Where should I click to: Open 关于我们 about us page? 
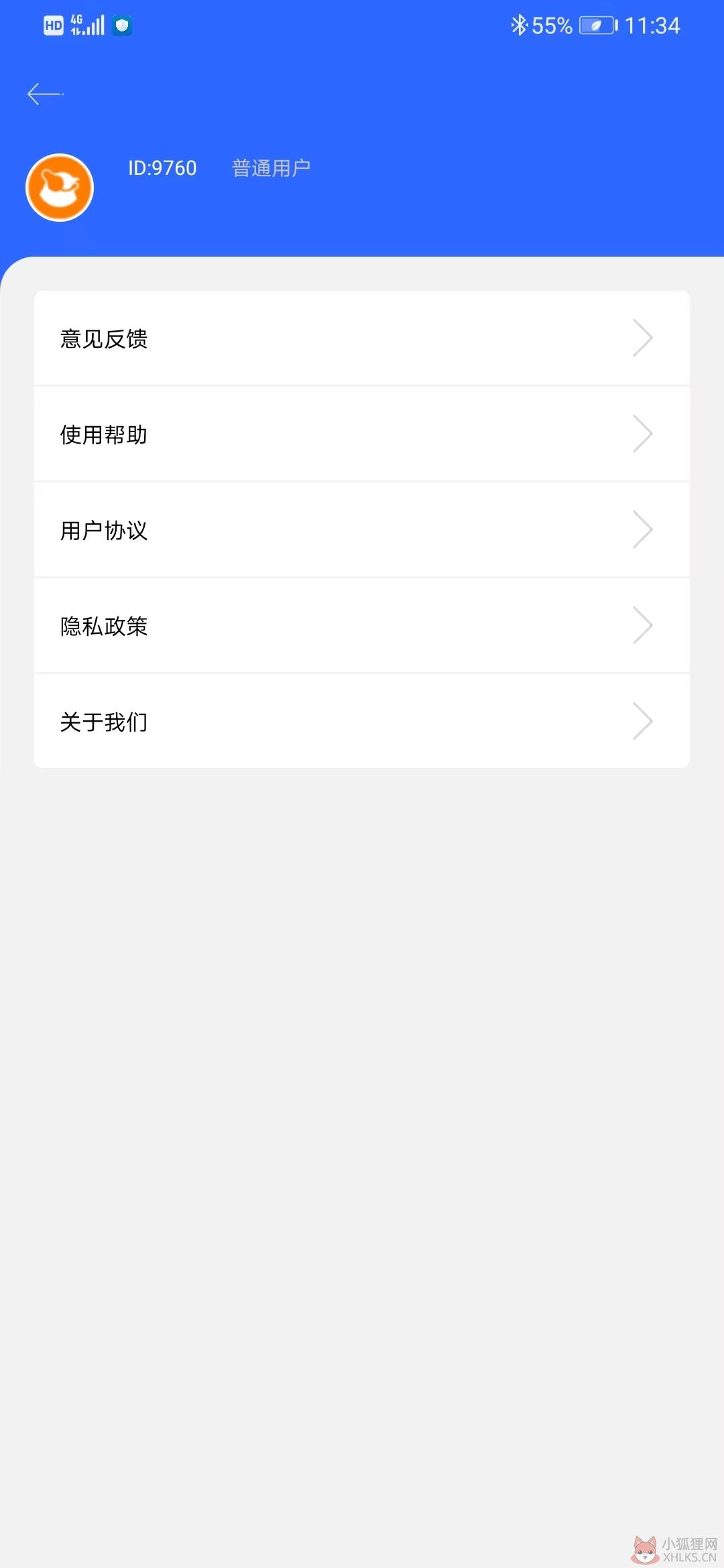[x=362, y=722]
